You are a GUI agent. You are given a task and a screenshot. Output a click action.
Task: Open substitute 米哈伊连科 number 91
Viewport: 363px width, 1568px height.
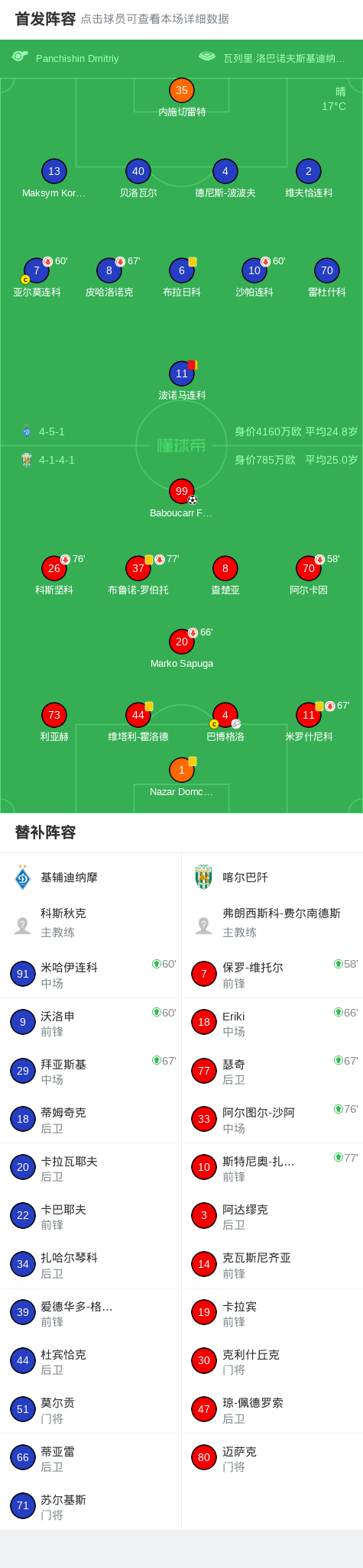pos(90,975)
